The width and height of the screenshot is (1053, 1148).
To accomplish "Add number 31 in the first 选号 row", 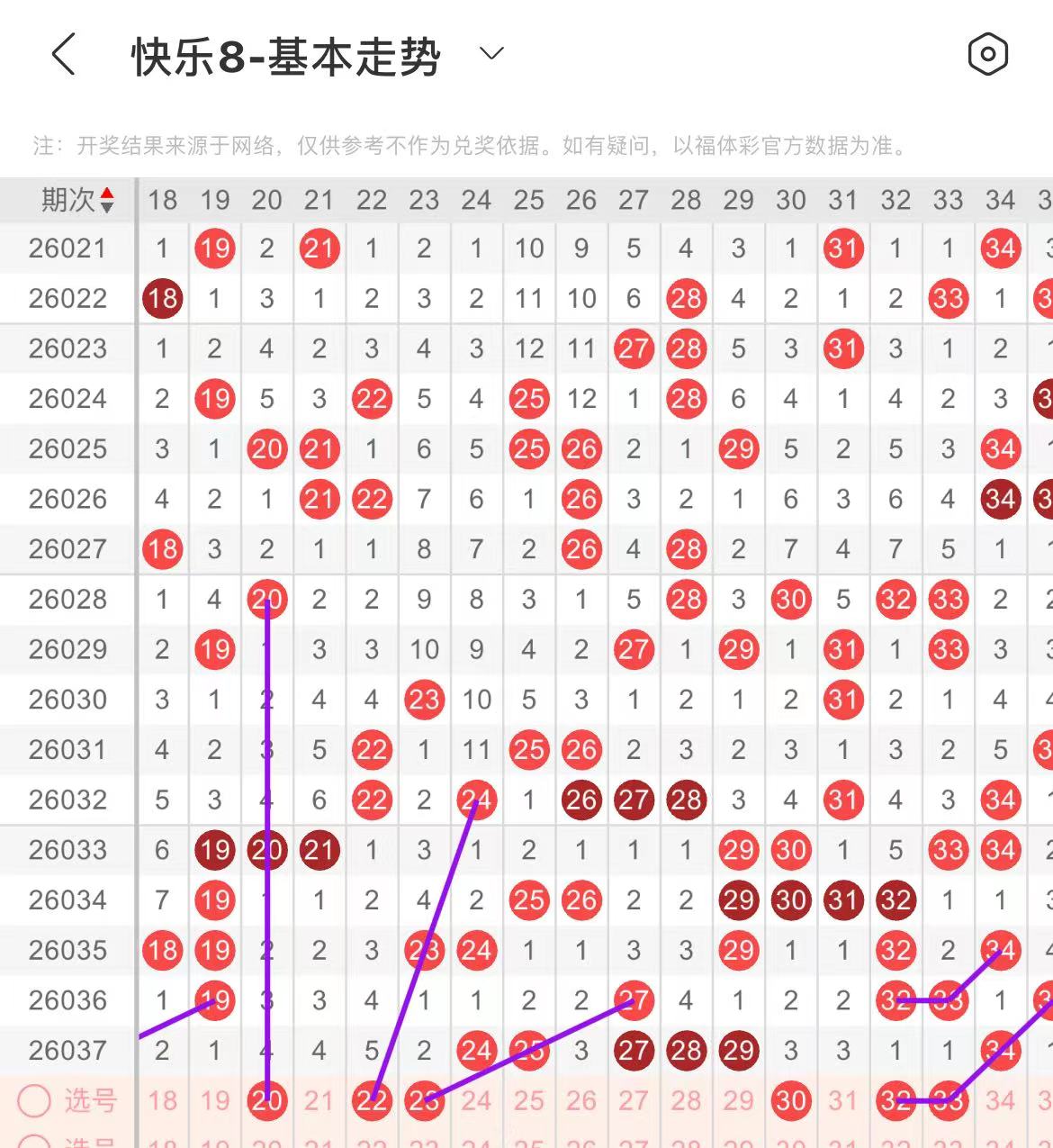I will coord(843,1100).
